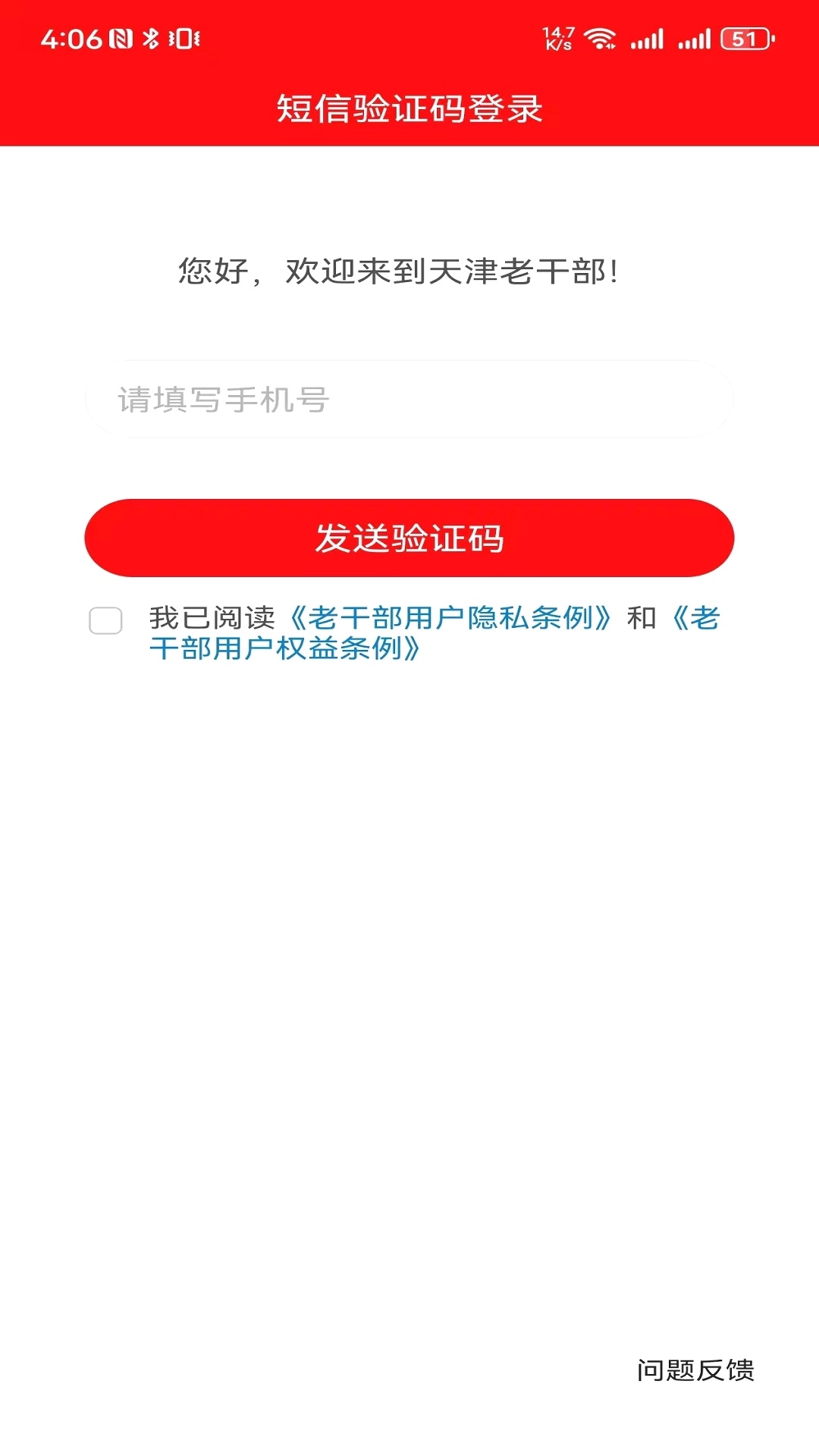Viewport: 819px width, 1456px height.
Task: Check the 我已阅读 agreement checkbox
Action: tap(106, 622)
